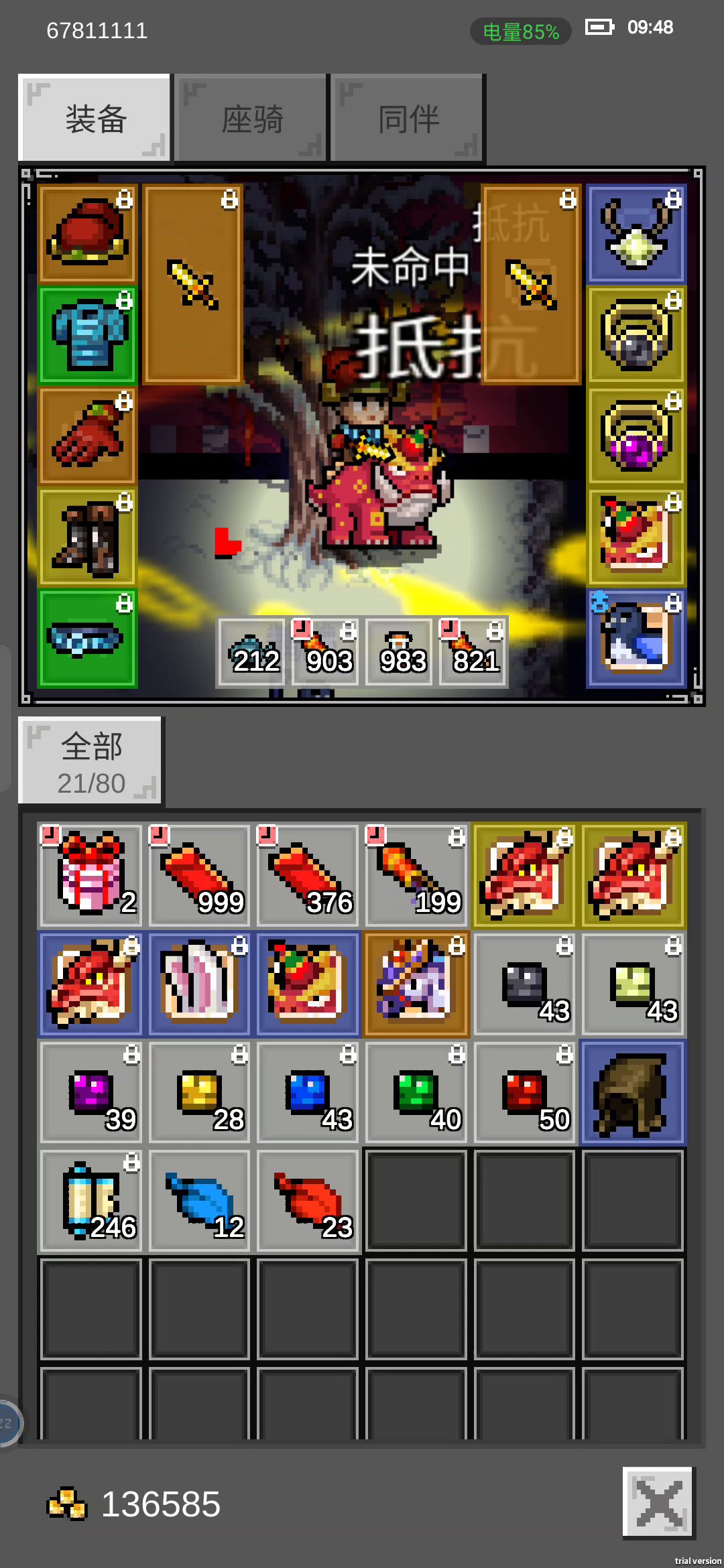Select the equipped blue armor slot

click(88, 334)
